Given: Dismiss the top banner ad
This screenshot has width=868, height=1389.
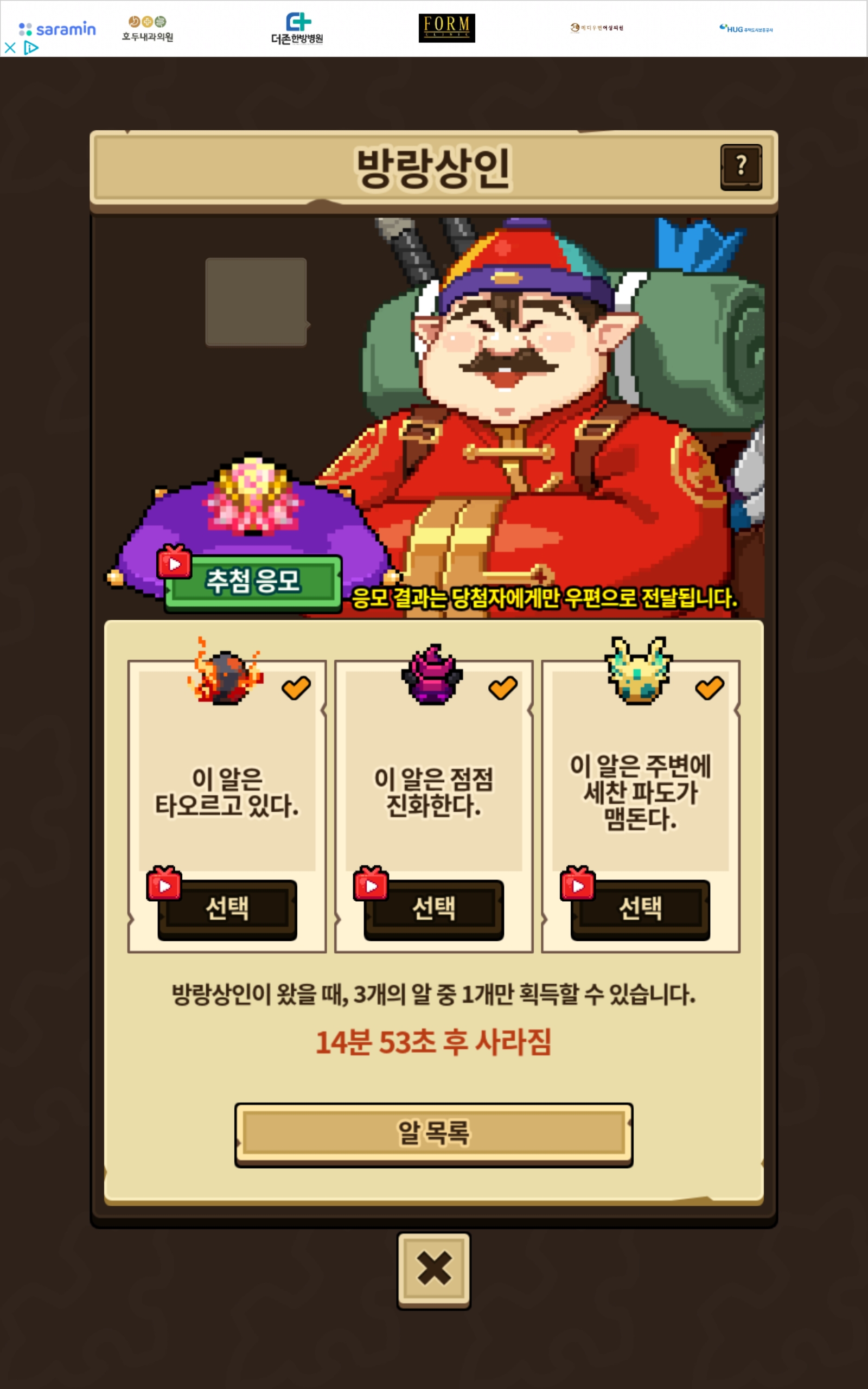Looking at the screenshot, I should coord(10,48).
